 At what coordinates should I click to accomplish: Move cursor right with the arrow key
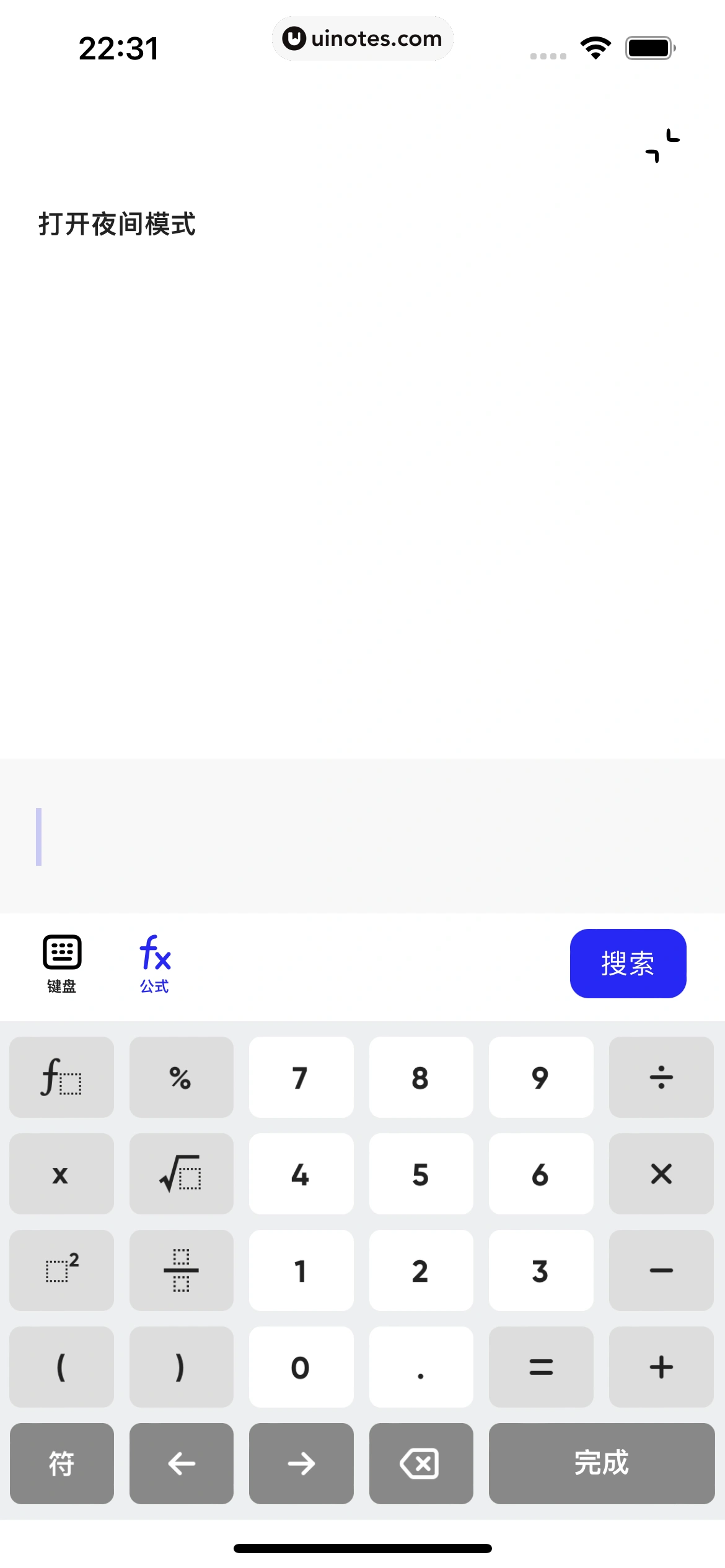301,1463
